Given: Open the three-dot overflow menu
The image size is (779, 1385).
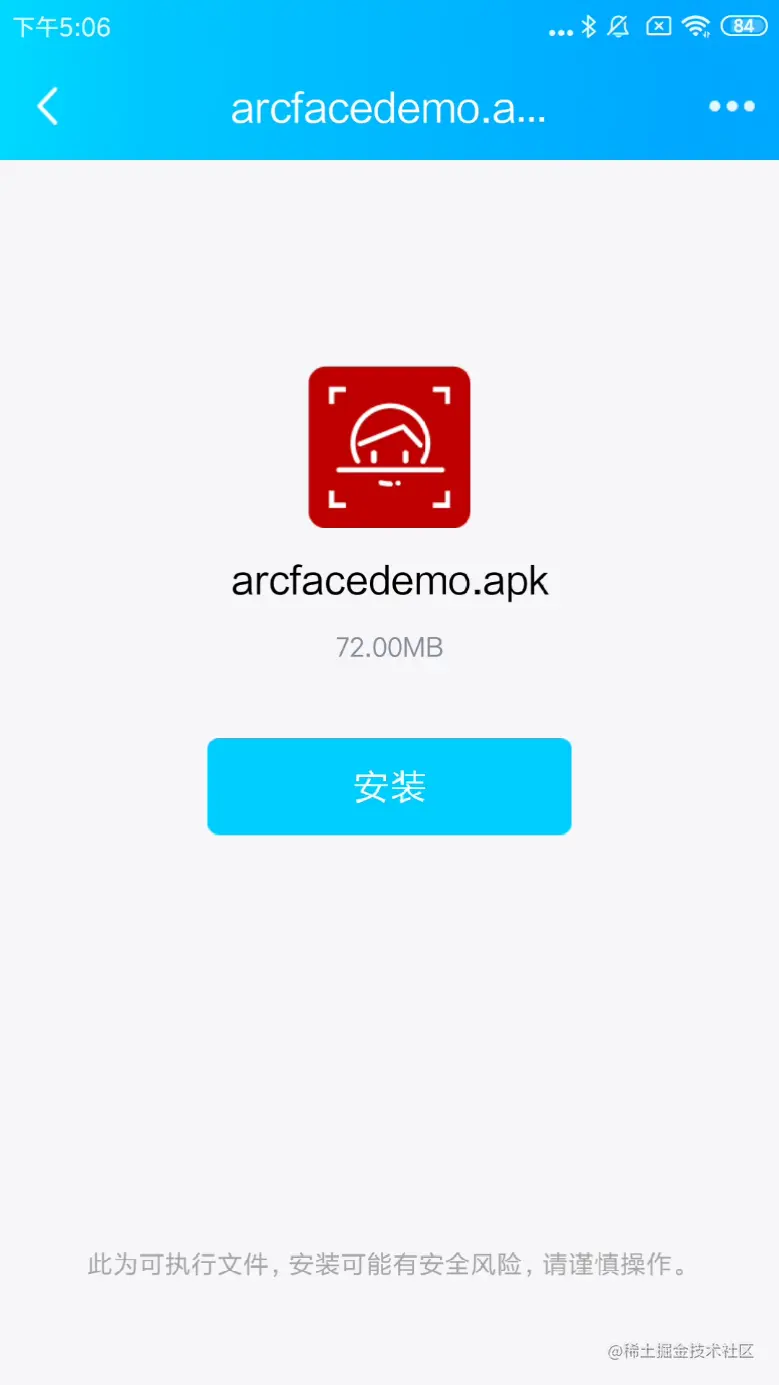Looking at the screenshot, I should 731,107.
